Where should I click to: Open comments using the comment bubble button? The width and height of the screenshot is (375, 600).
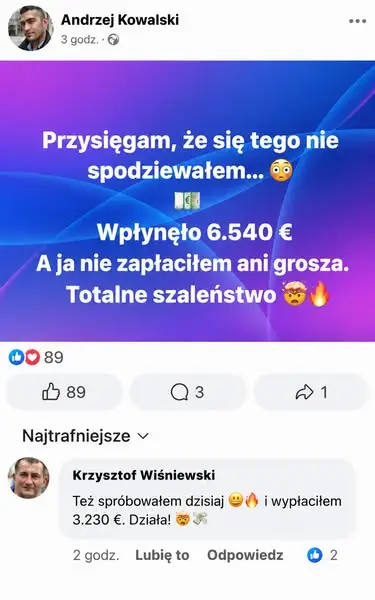188,392
